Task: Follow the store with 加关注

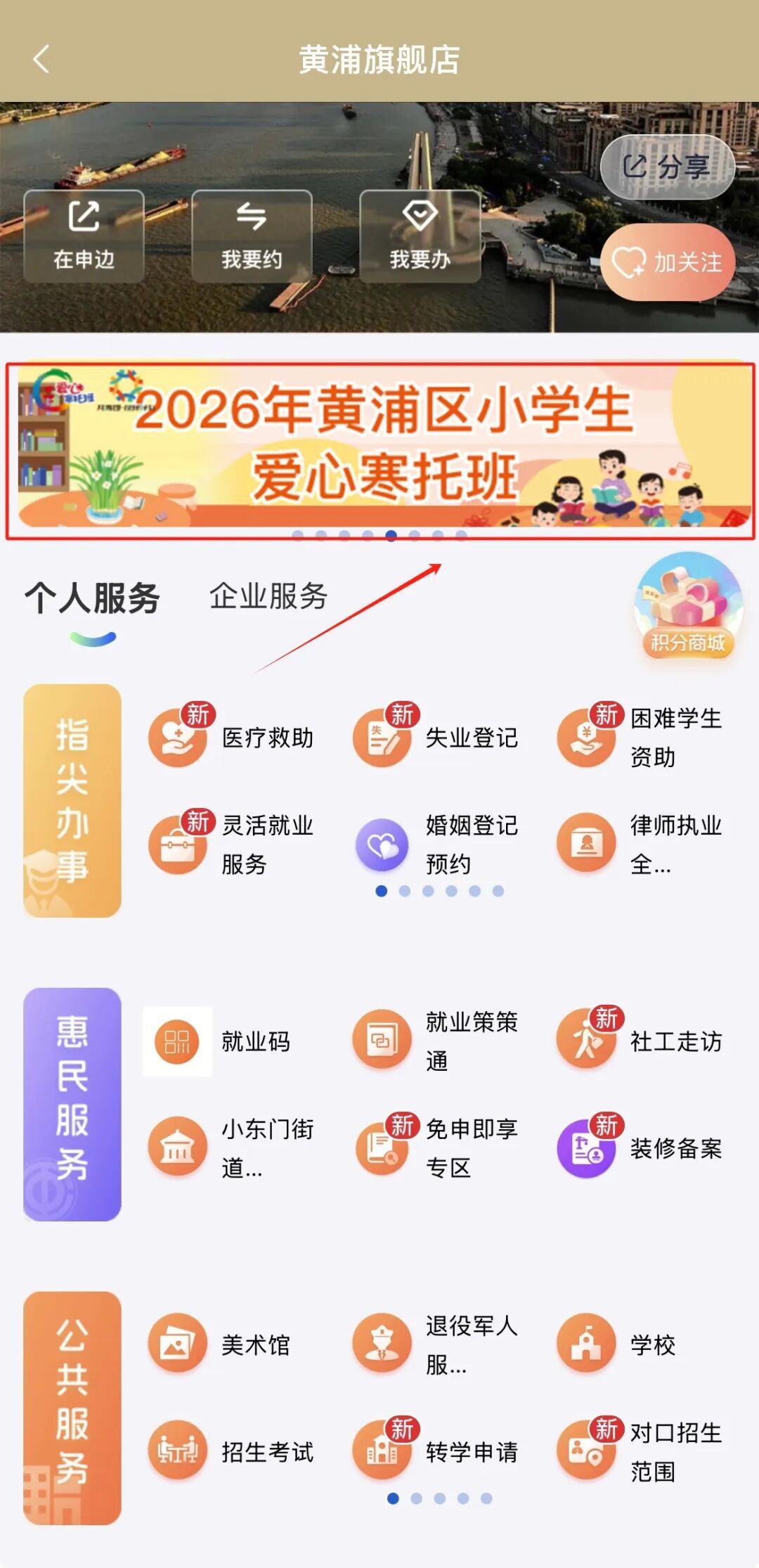Action: tap(667, 262)
